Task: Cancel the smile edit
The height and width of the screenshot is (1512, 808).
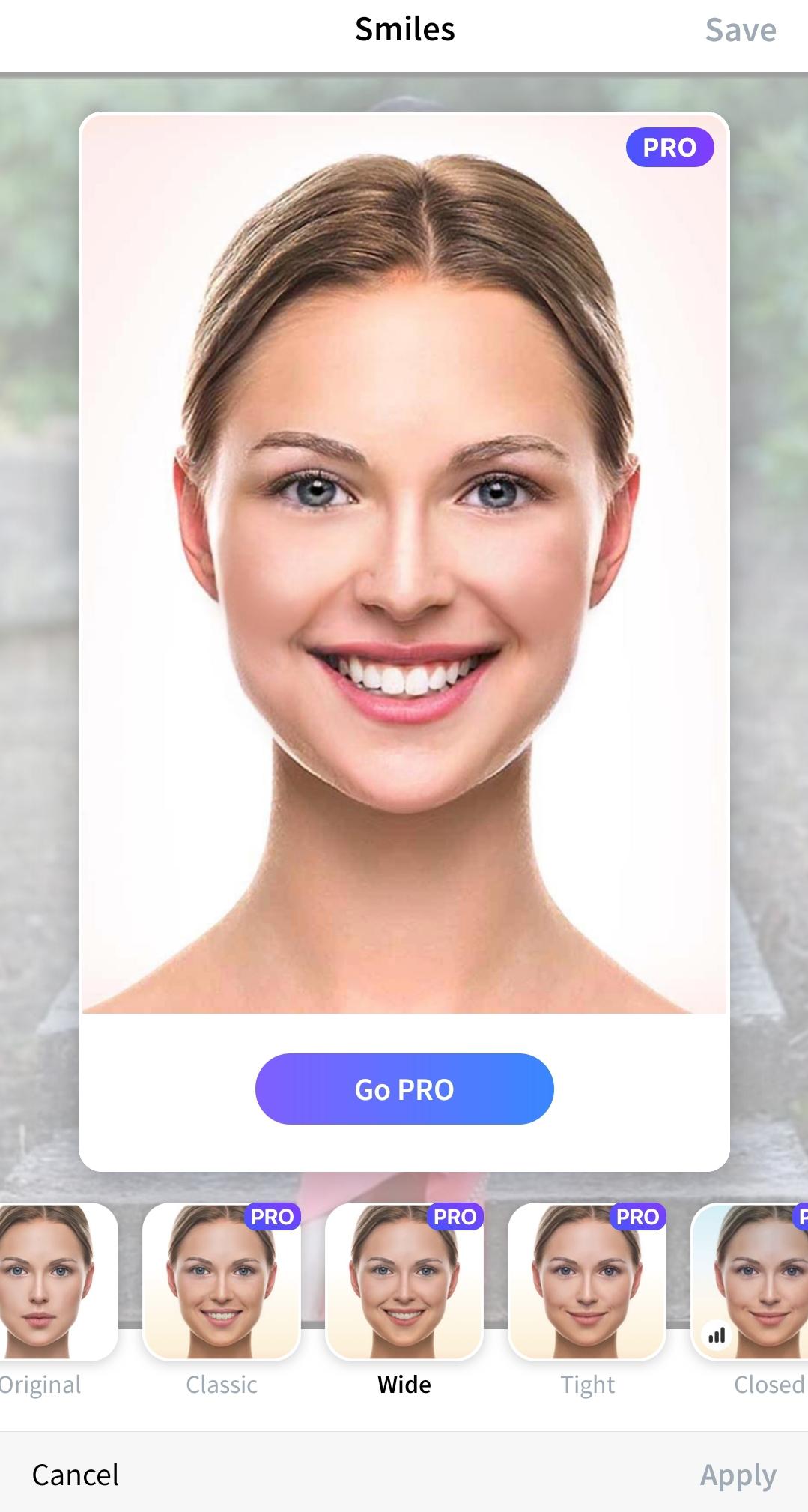Action: [x=76, y=1475]
